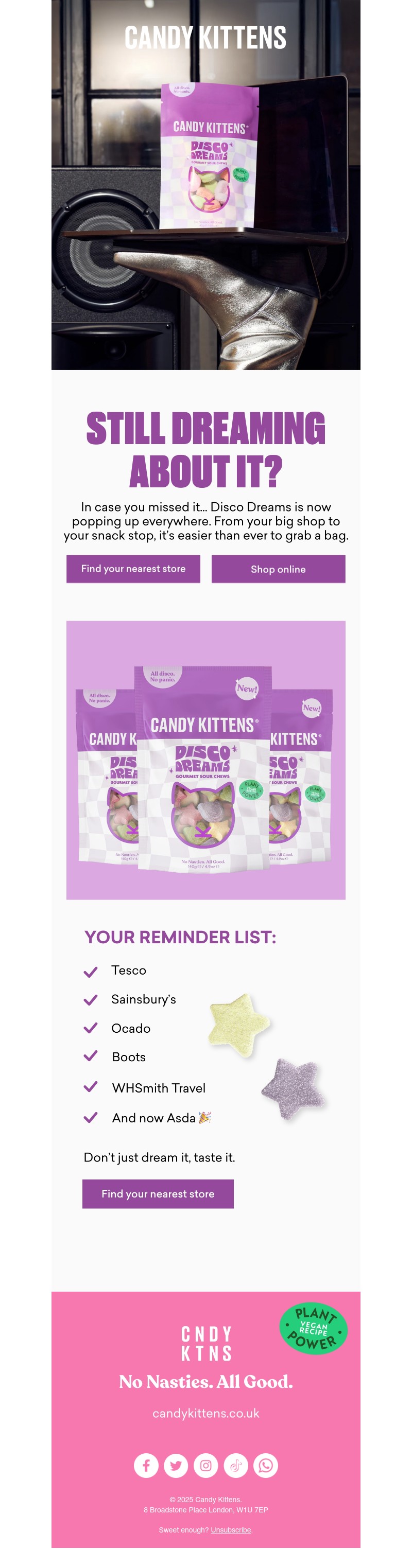Image resolution: width=412 pixels, height=1568 pixels.
Task: Open the Facebook icon in the footer
Action: pyautogui.click(x=146, y=1465)
